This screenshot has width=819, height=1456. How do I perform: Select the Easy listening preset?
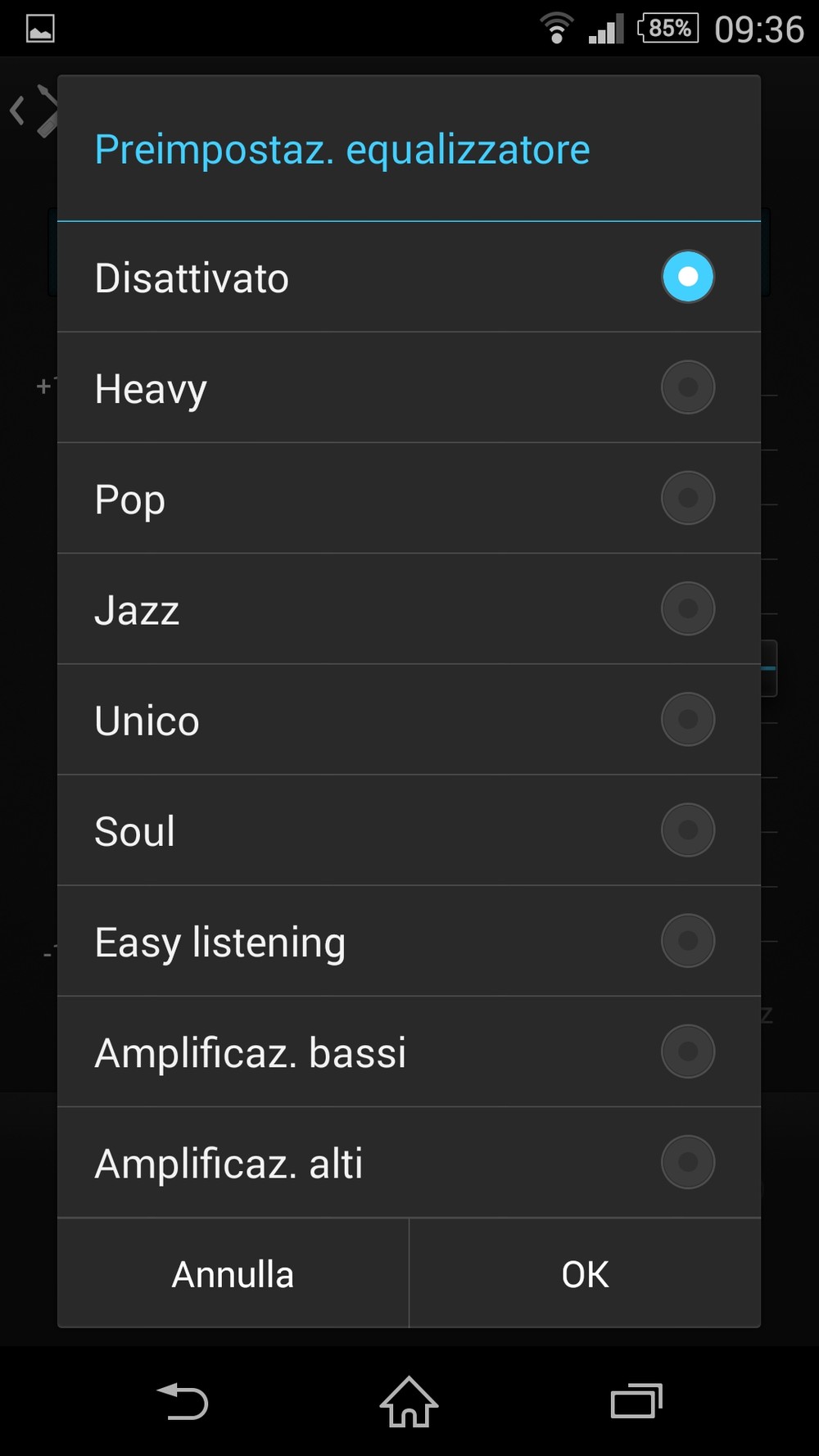click(x=409, y=940)
